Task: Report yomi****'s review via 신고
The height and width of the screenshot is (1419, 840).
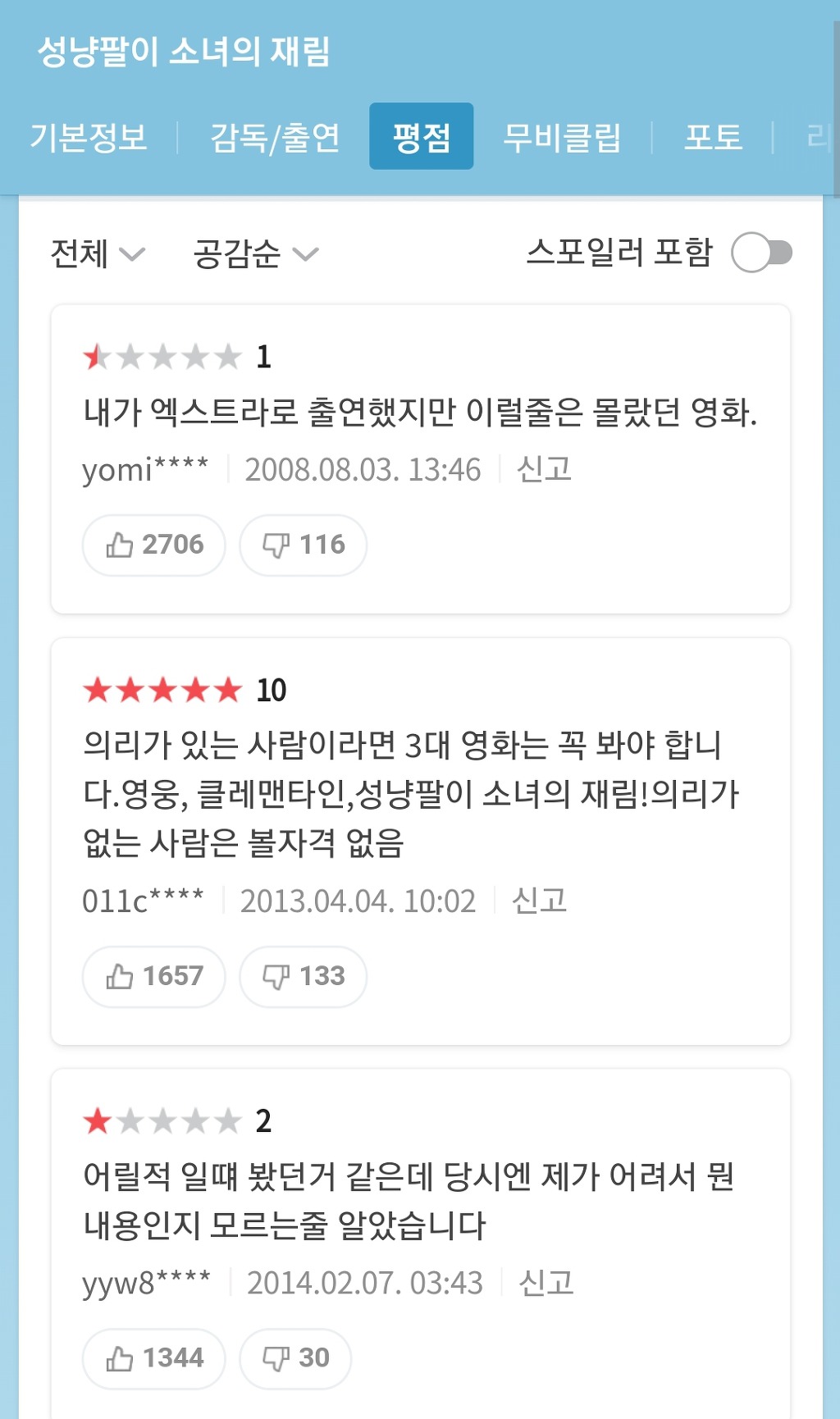Action: tap(544, 469)
